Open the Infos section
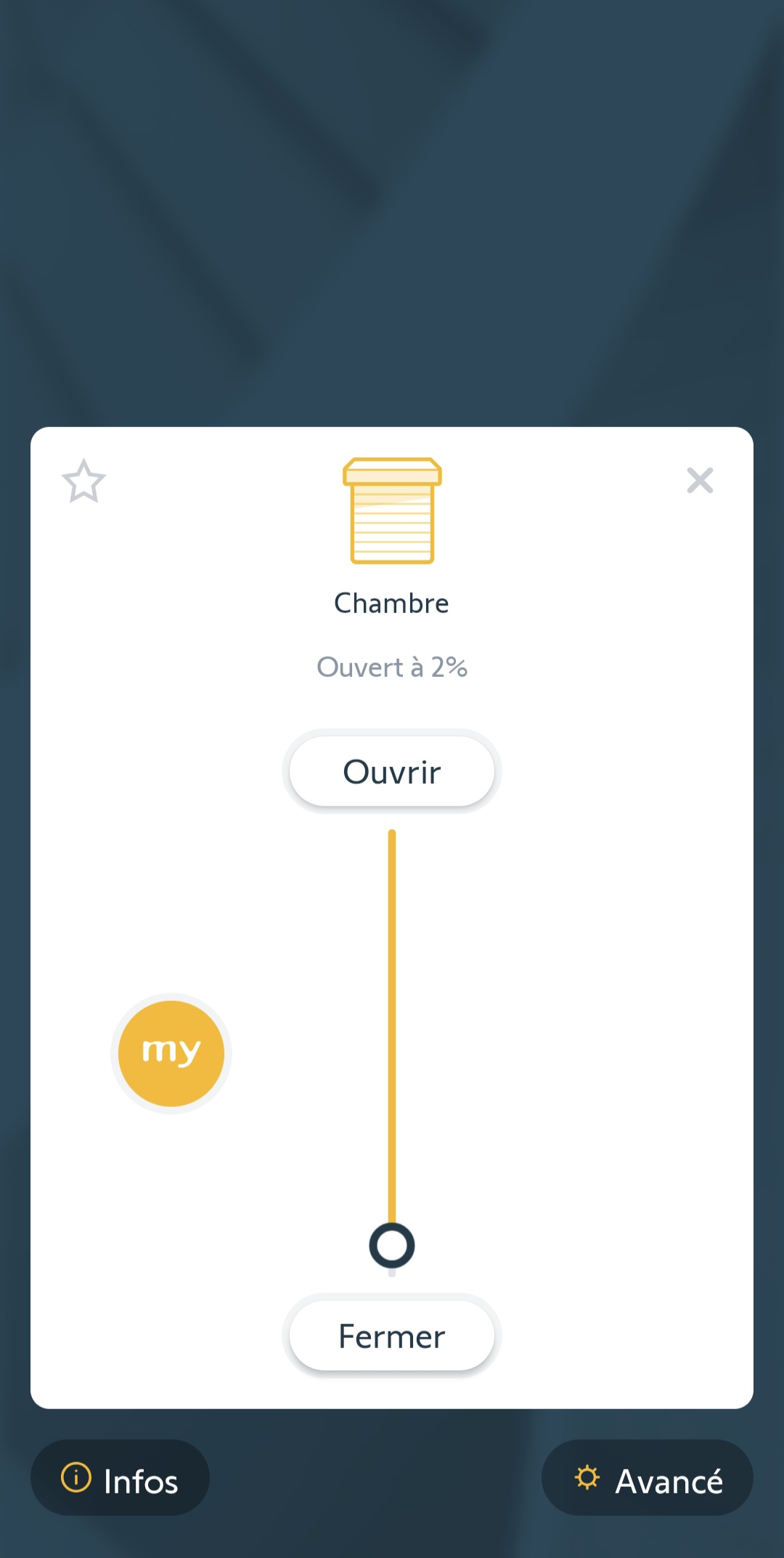 121,1478
